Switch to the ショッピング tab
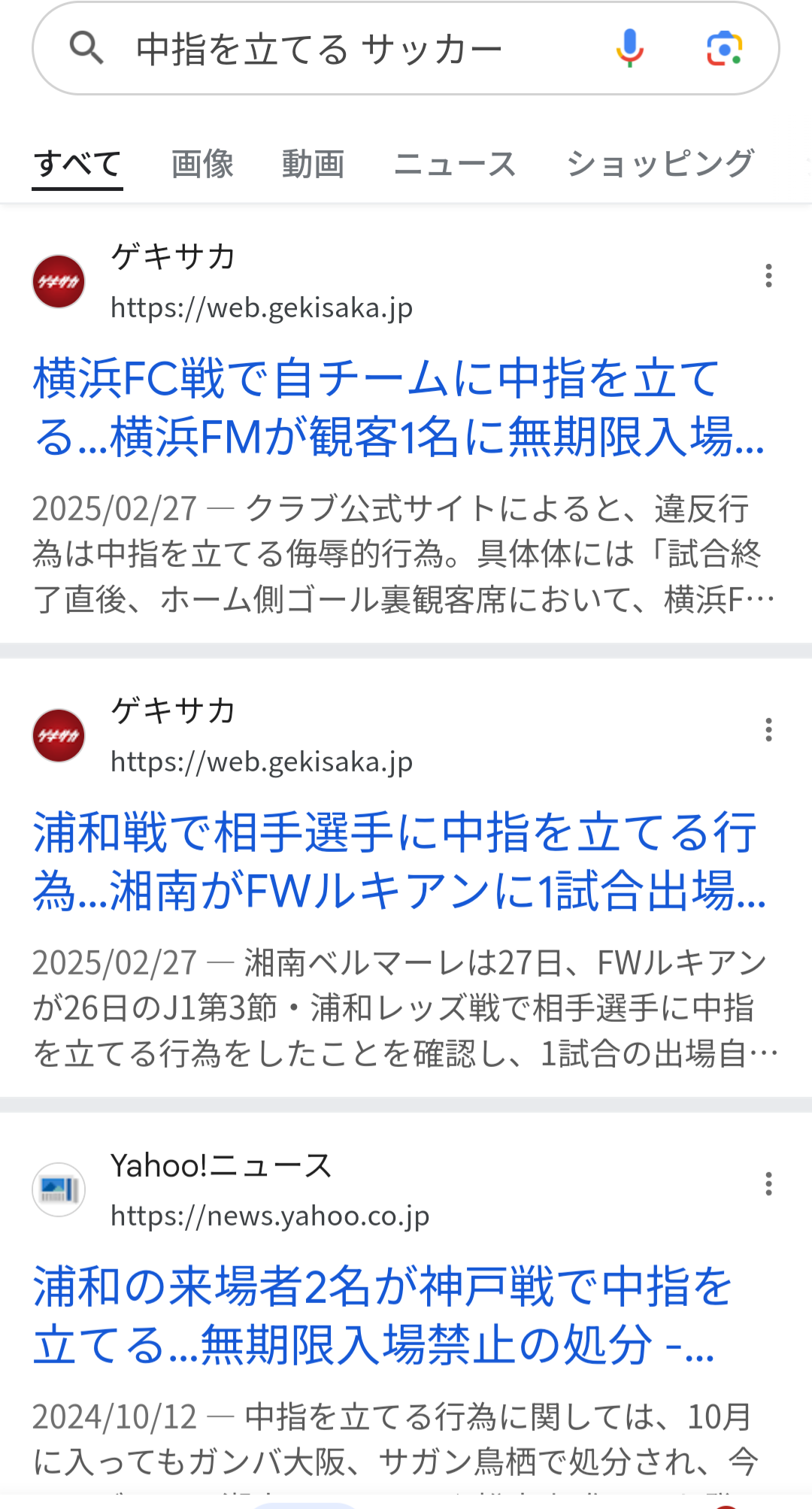812x1509 pixels. pos(659,164)
